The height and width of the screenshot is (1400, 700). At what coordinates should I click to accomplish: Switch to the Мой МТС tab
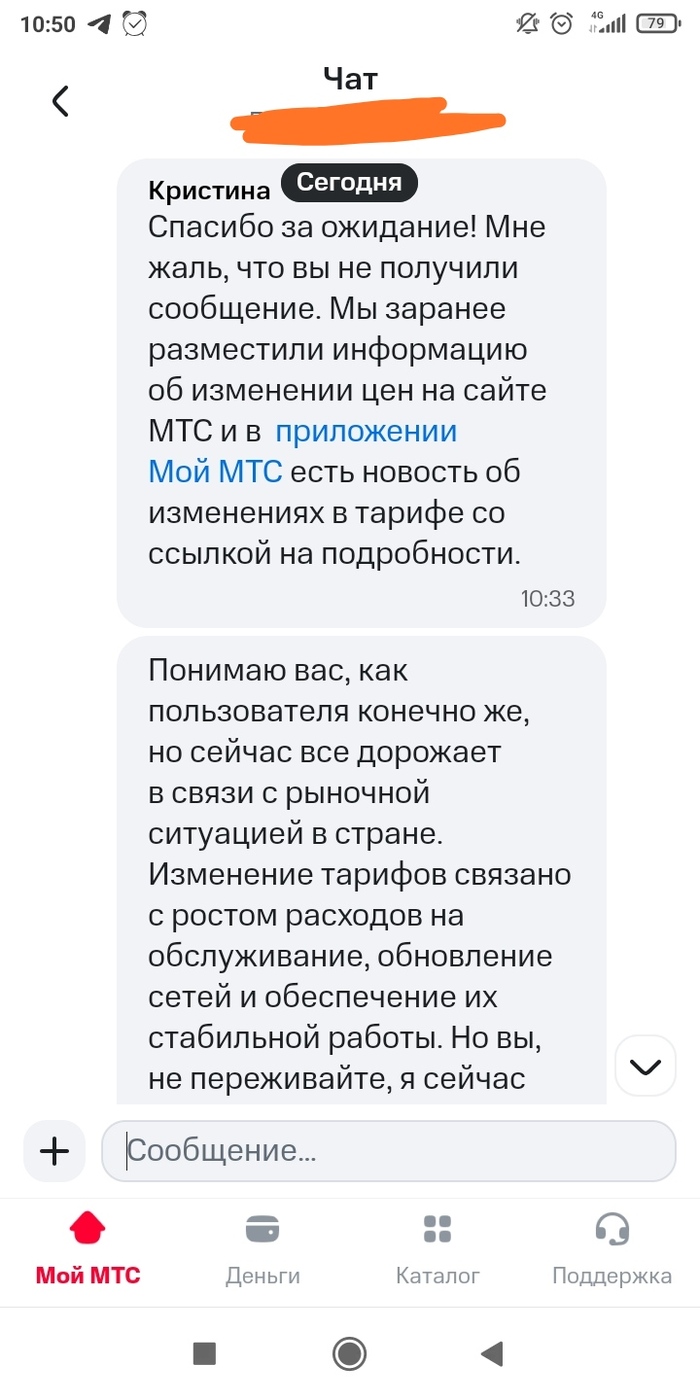click(x=88, y=1248)
